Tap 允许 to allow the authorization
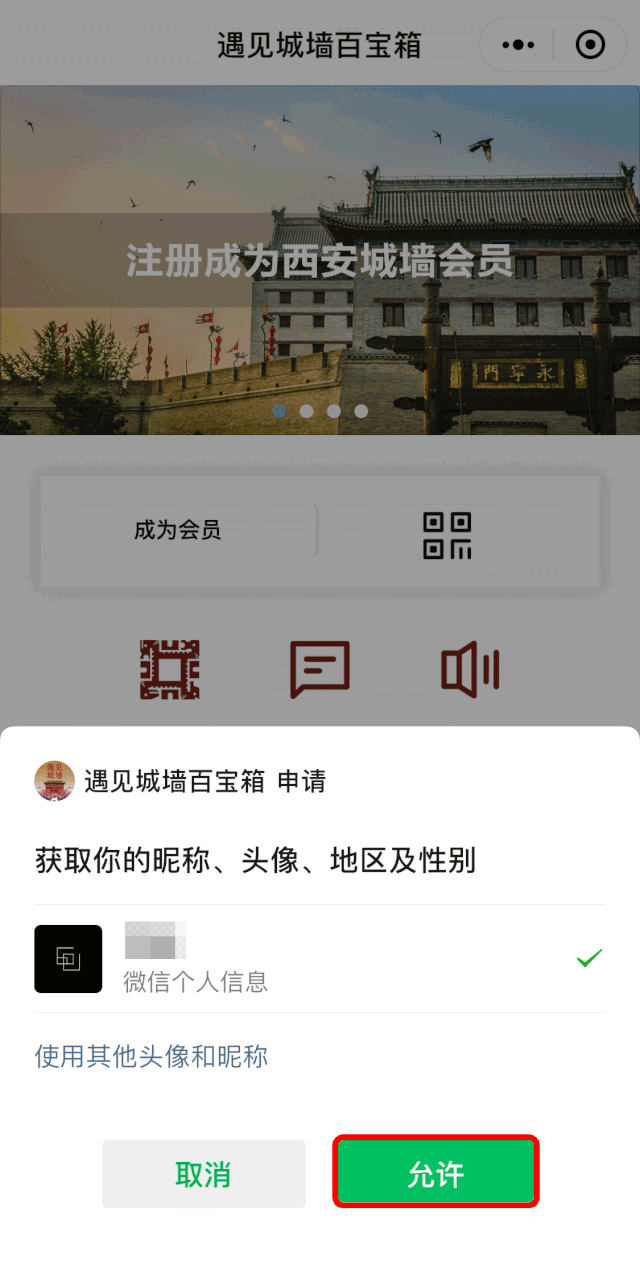 point(436,1172)
